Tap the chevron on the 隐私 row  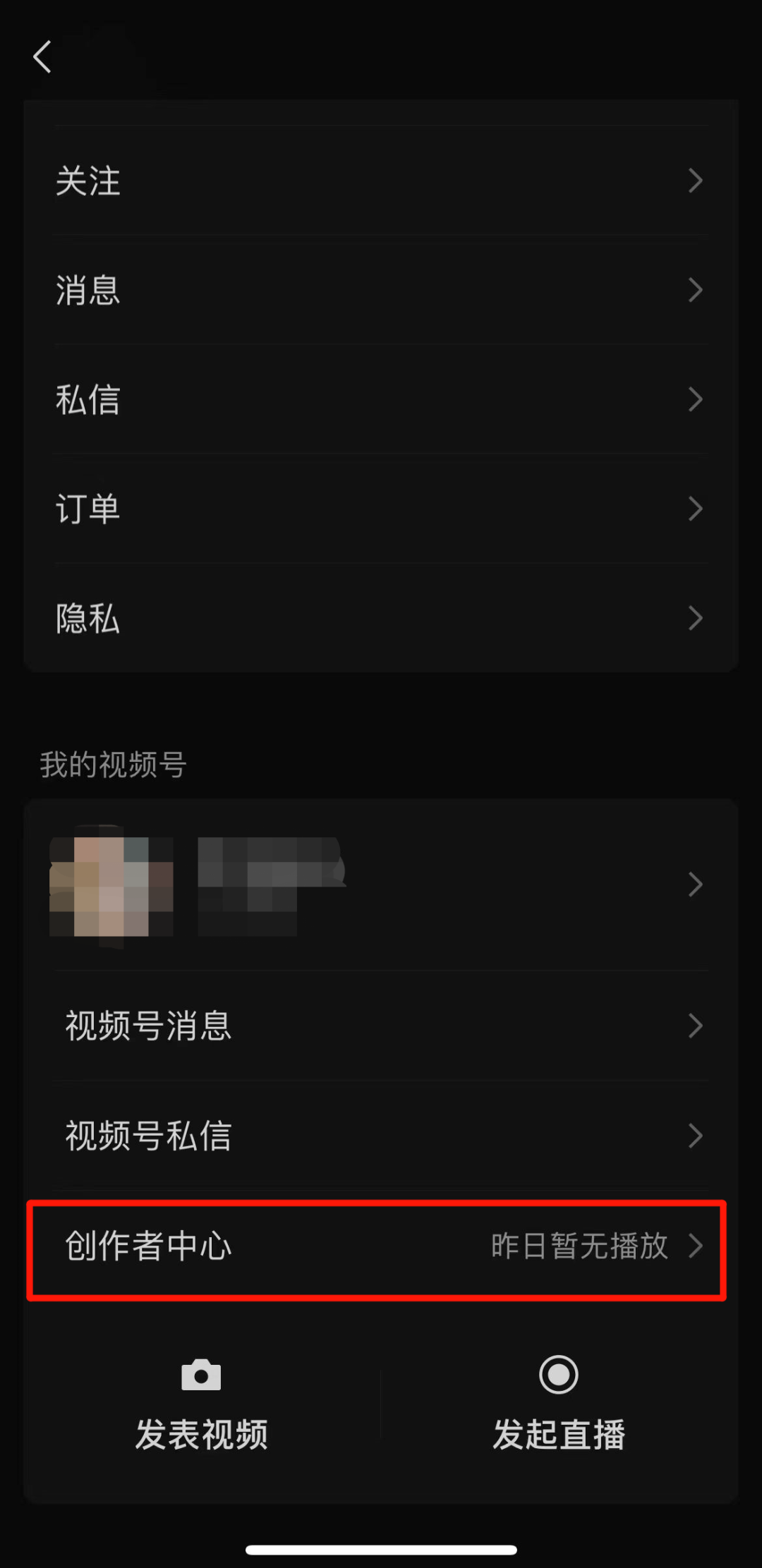pyautogui.click(x=696, y=618)
